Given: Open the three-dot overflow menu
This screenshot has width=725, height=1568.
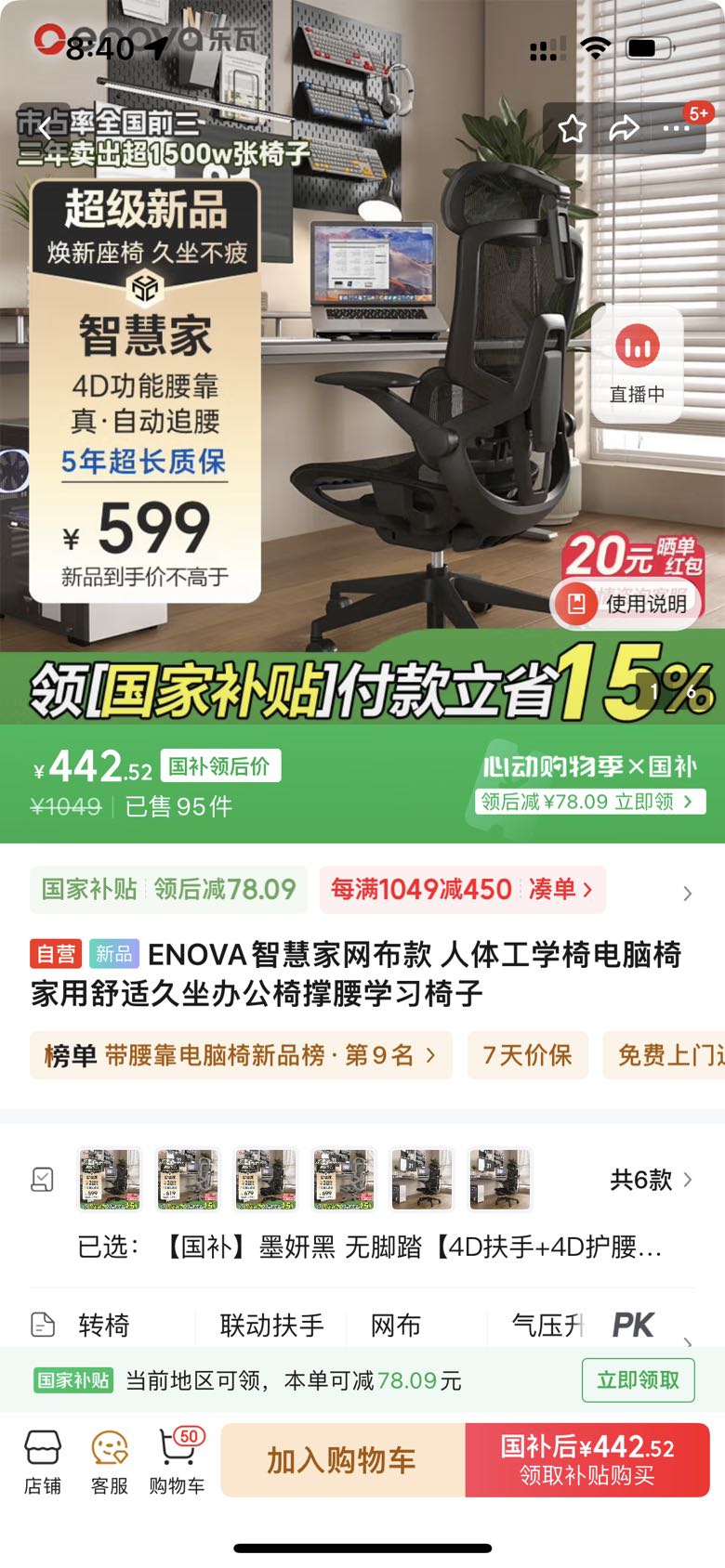Looking at the screenshot, I should (677, 129).
